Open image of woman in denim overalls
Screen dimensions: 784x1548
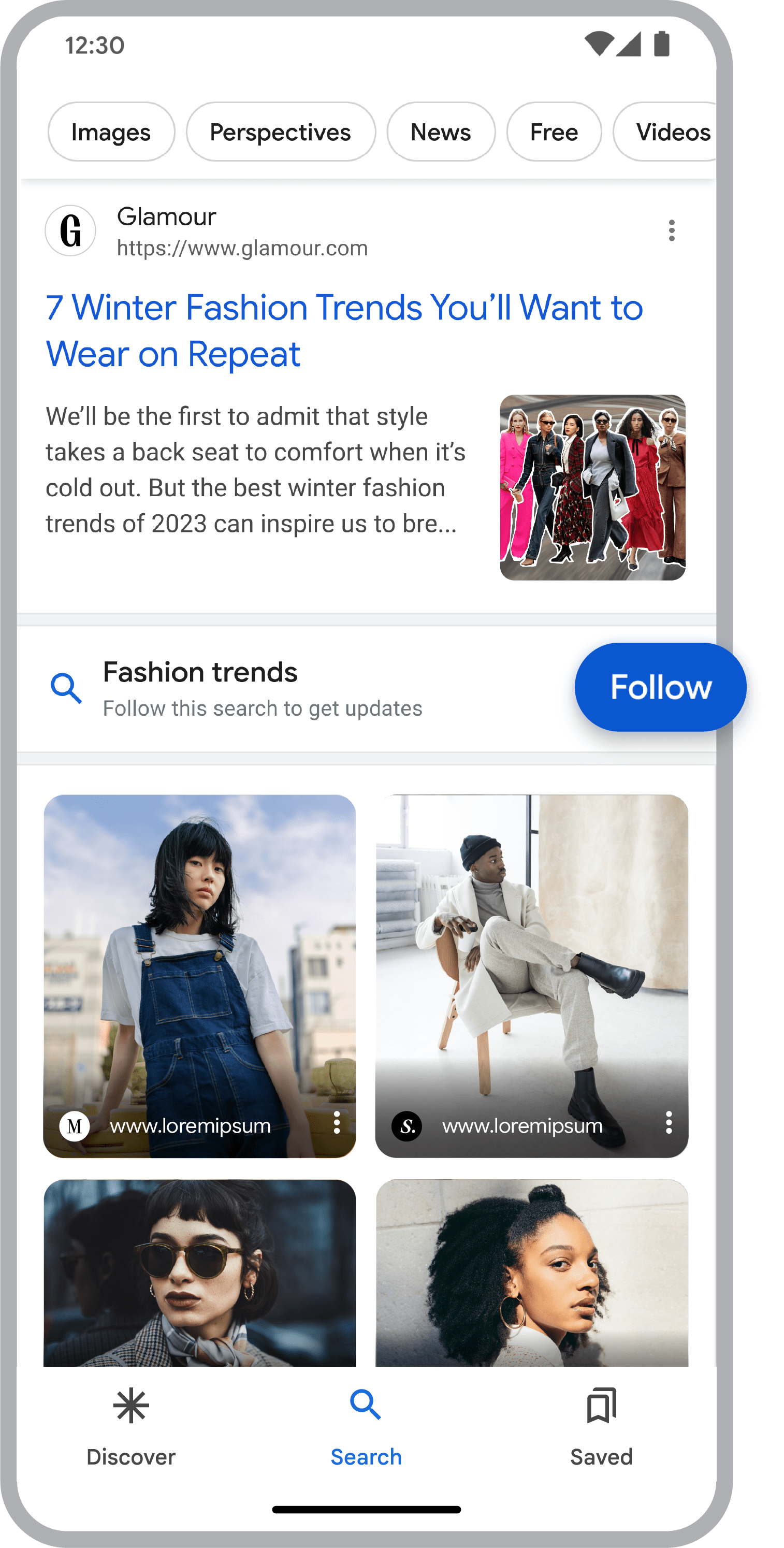[199, 962]
